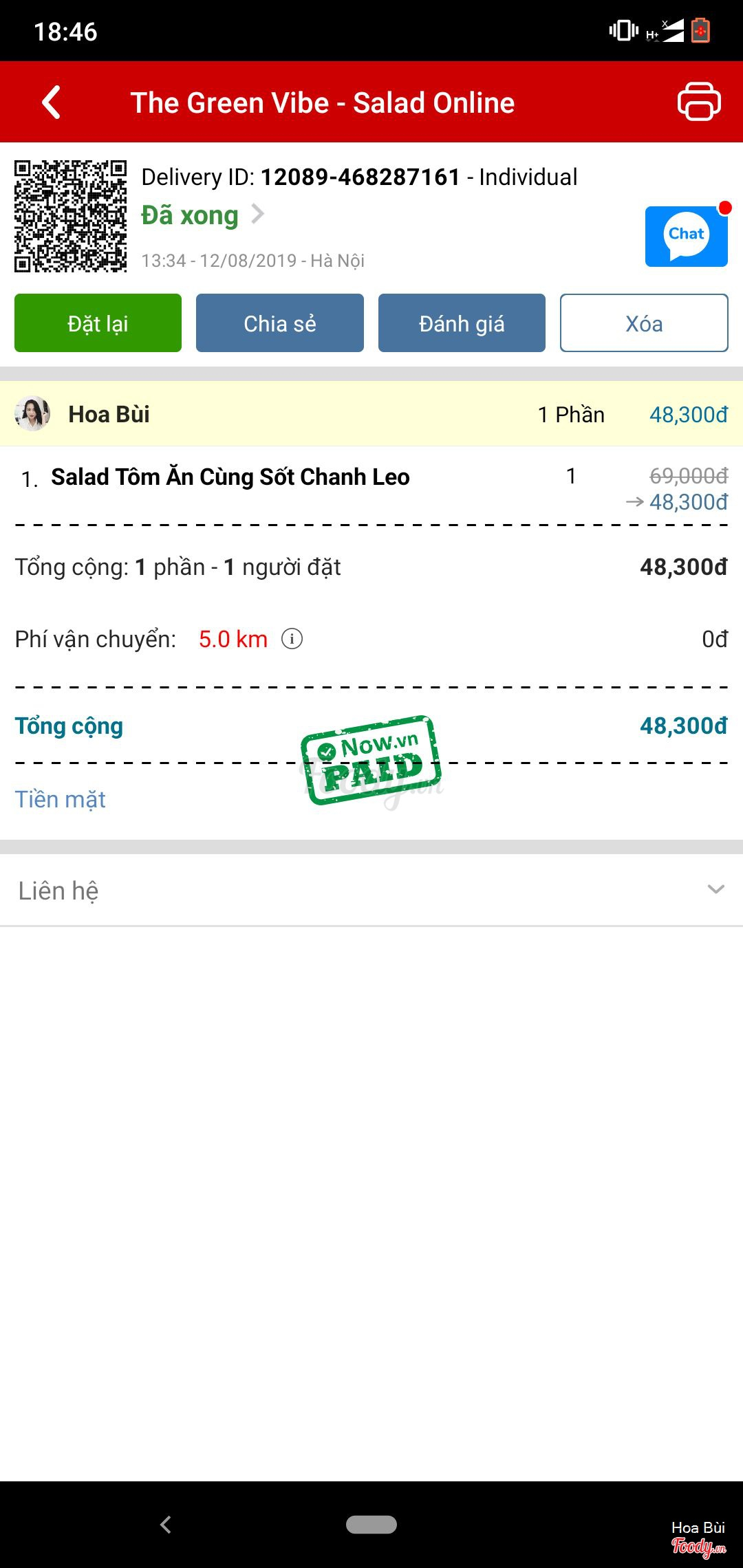Open the Chat with the driver
743x1568 pixels.
[x=686, y=236]
